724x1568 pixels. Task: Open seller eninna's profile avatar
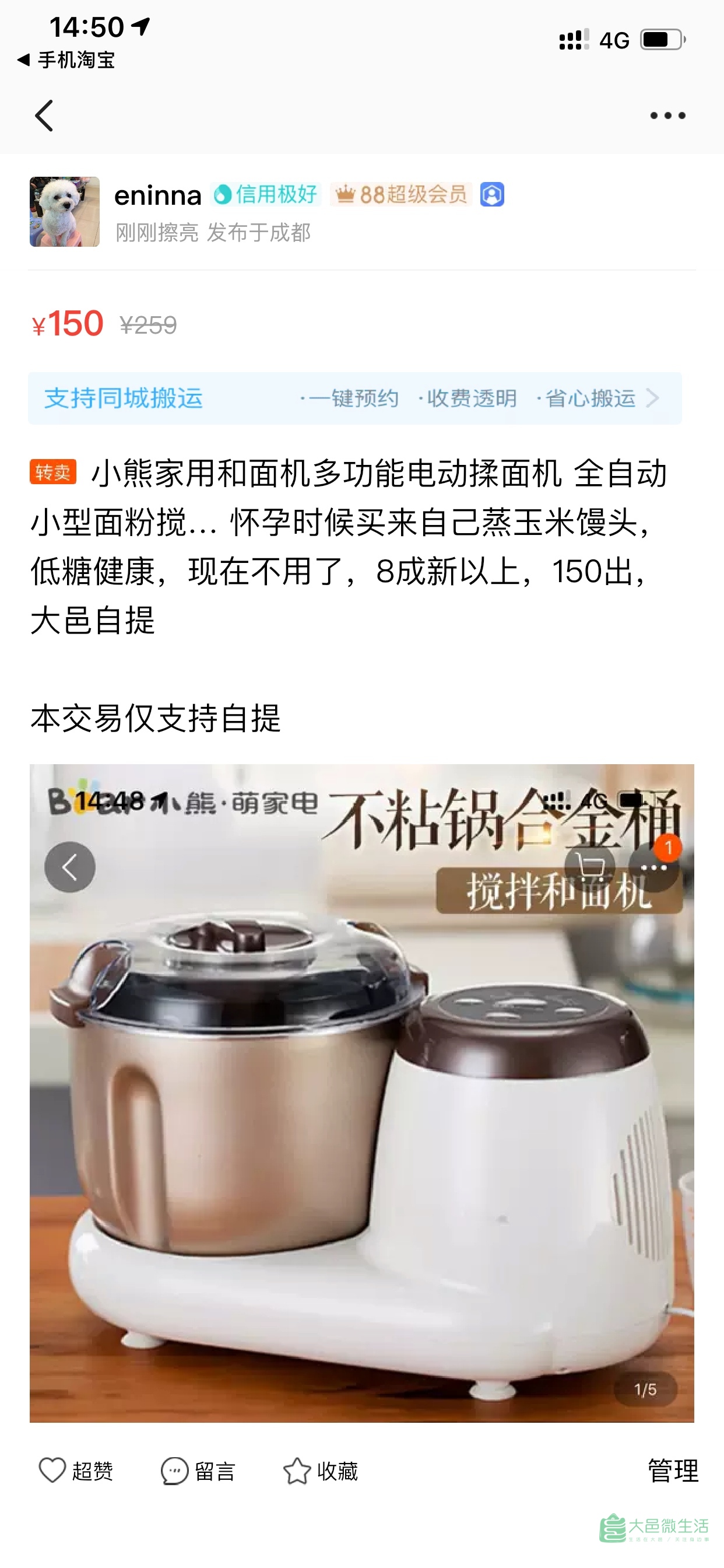click(x=65, y=212)
